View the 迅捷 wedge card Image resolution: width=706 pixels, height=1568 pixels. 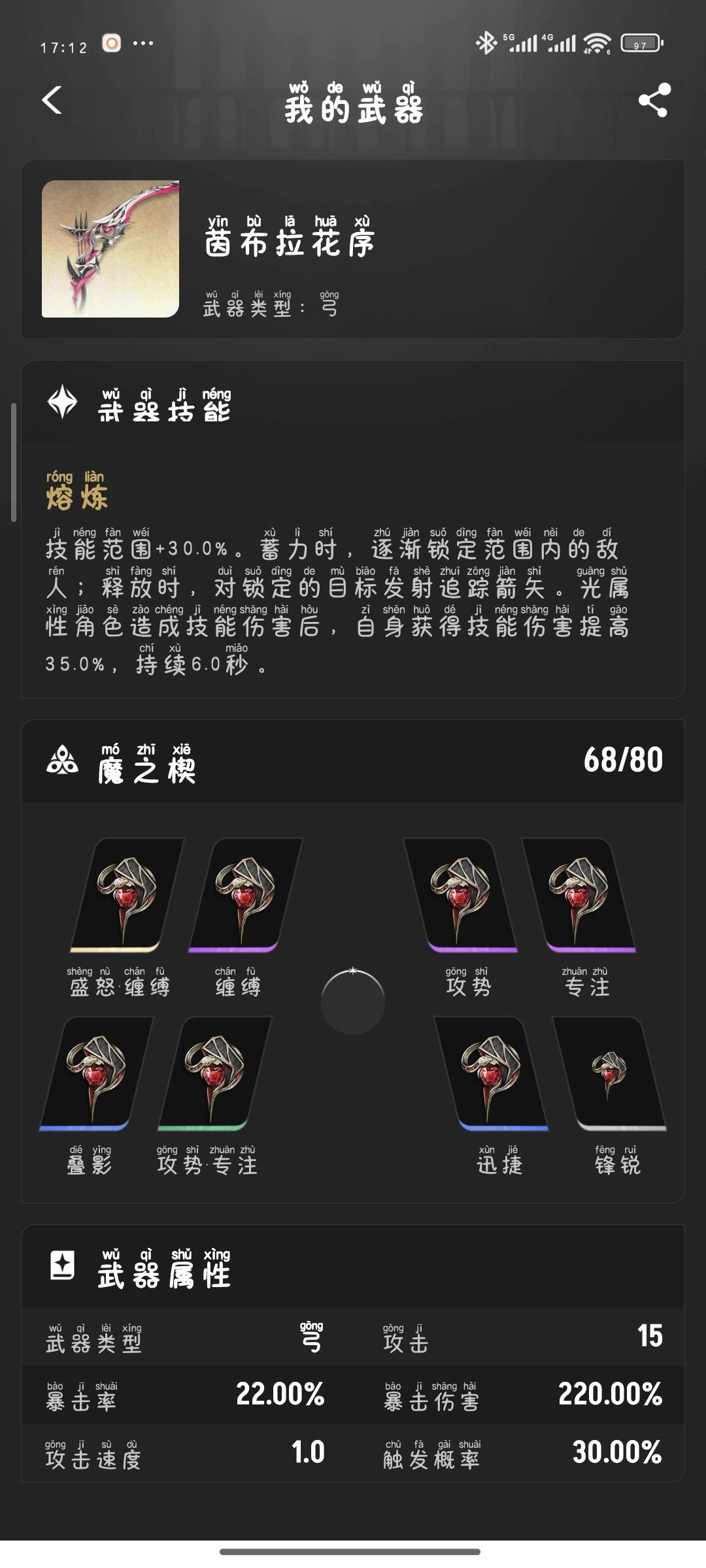[x=492, y=1073]
